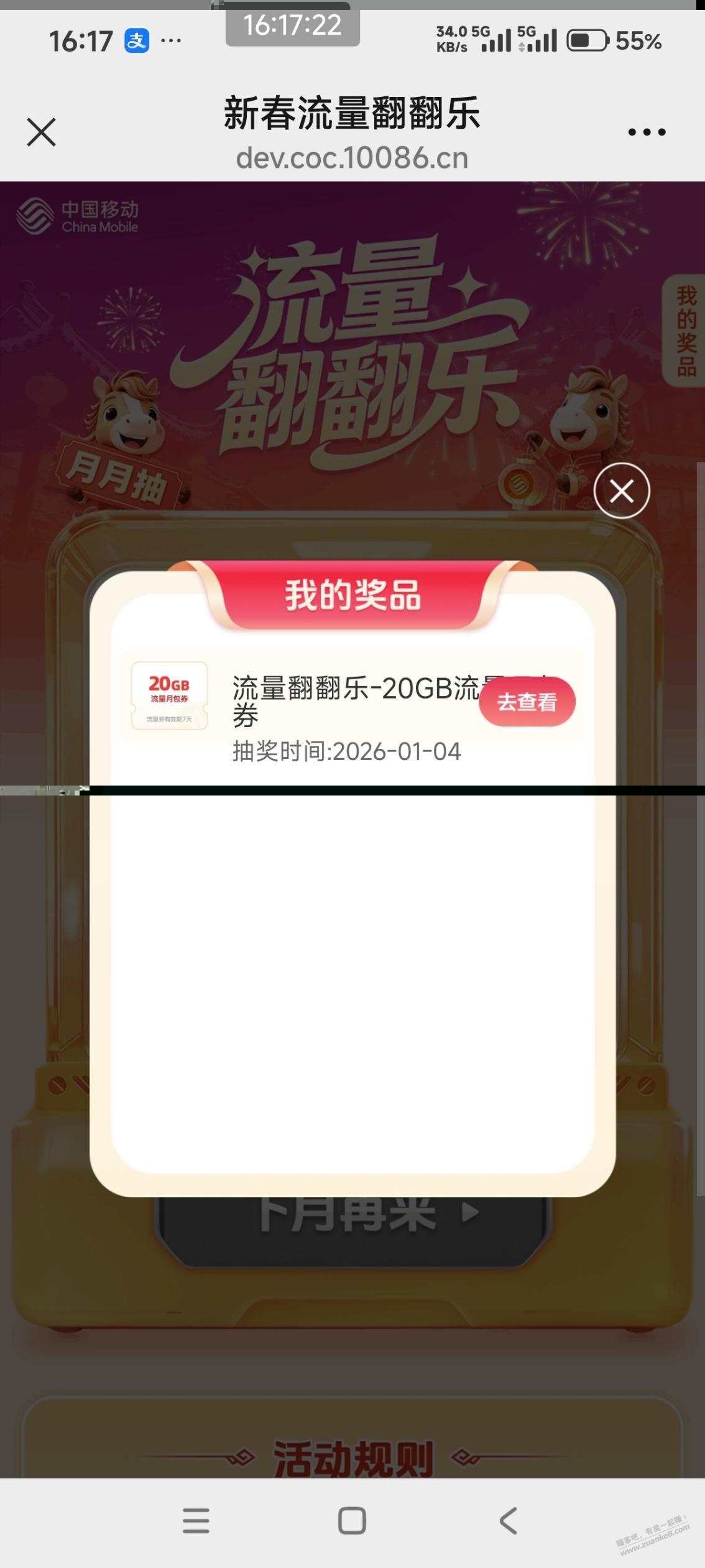
Task: Open recent apps from navigation bar
Action: click(196, 1521)
